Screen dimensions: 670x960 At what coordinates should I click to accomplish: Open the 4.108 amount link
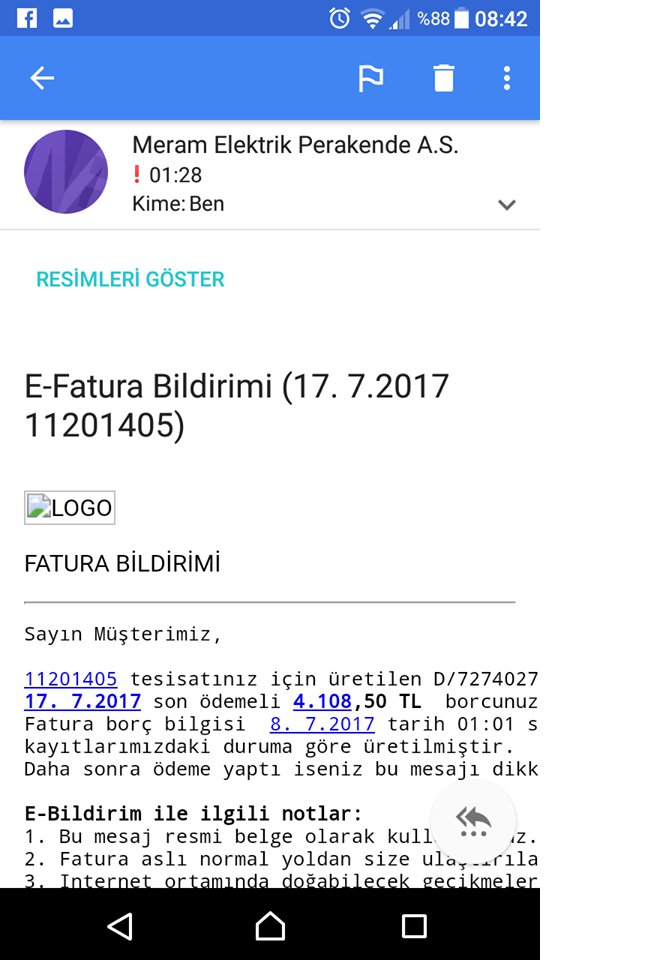pyautogui.click(x=322, y=701)
